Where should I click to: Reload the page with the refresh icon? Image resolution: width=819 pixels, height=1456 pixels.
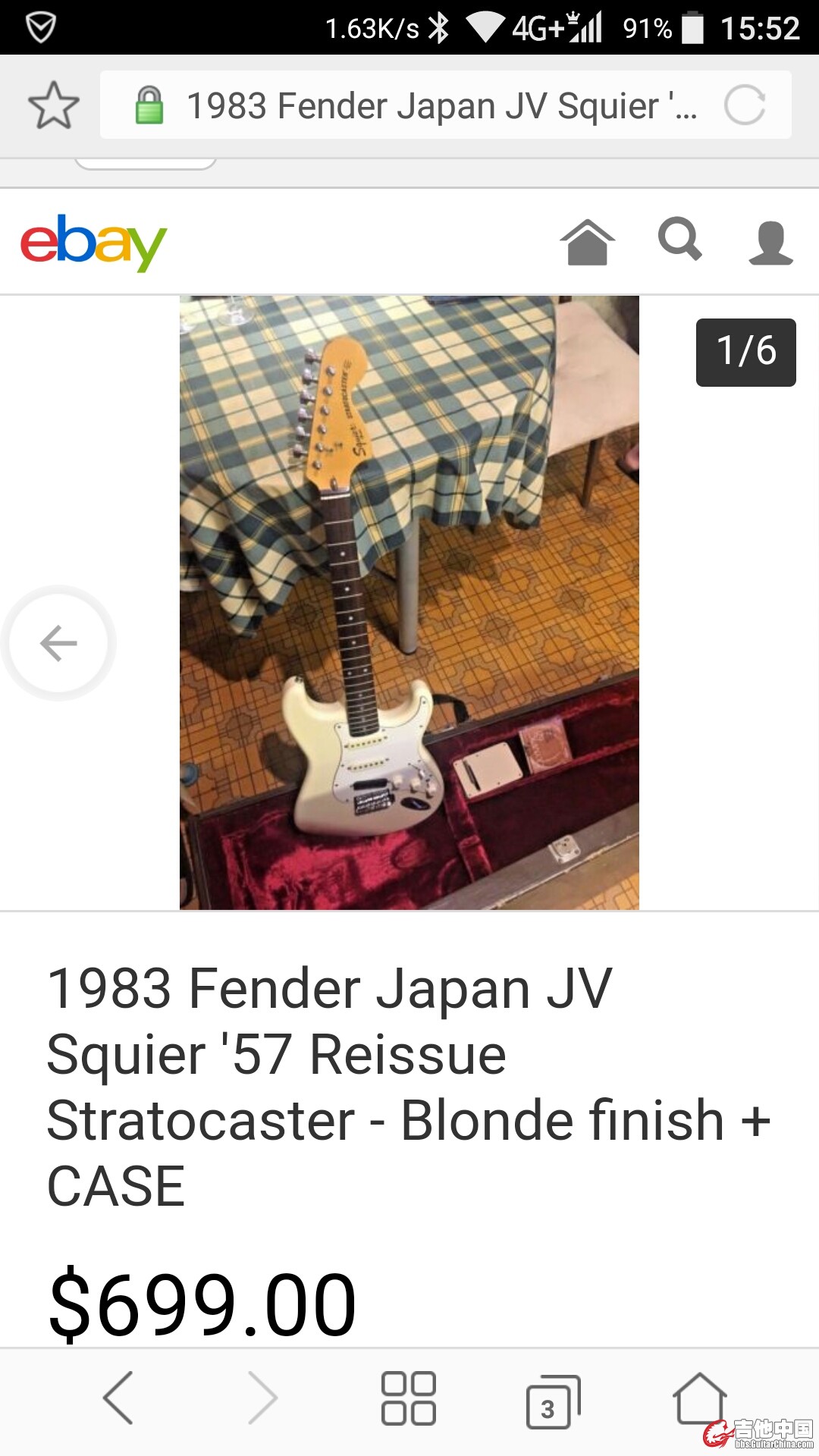click(744, 105)
